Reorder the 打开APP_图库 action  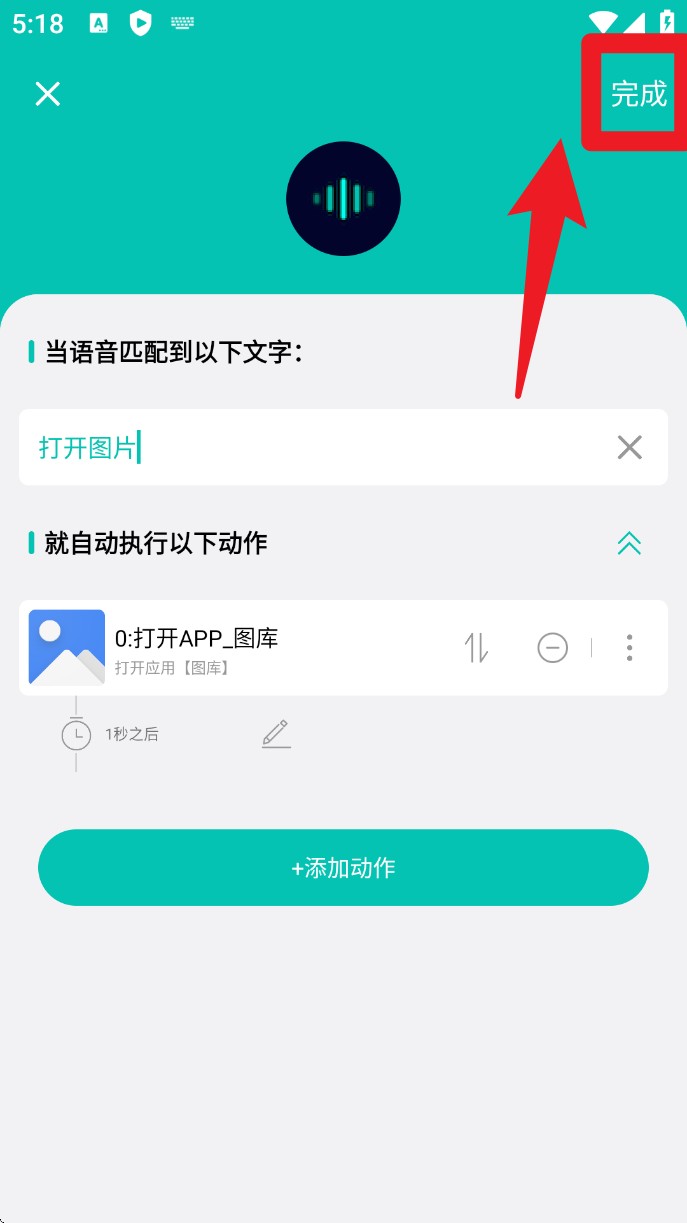pos(477,648)
